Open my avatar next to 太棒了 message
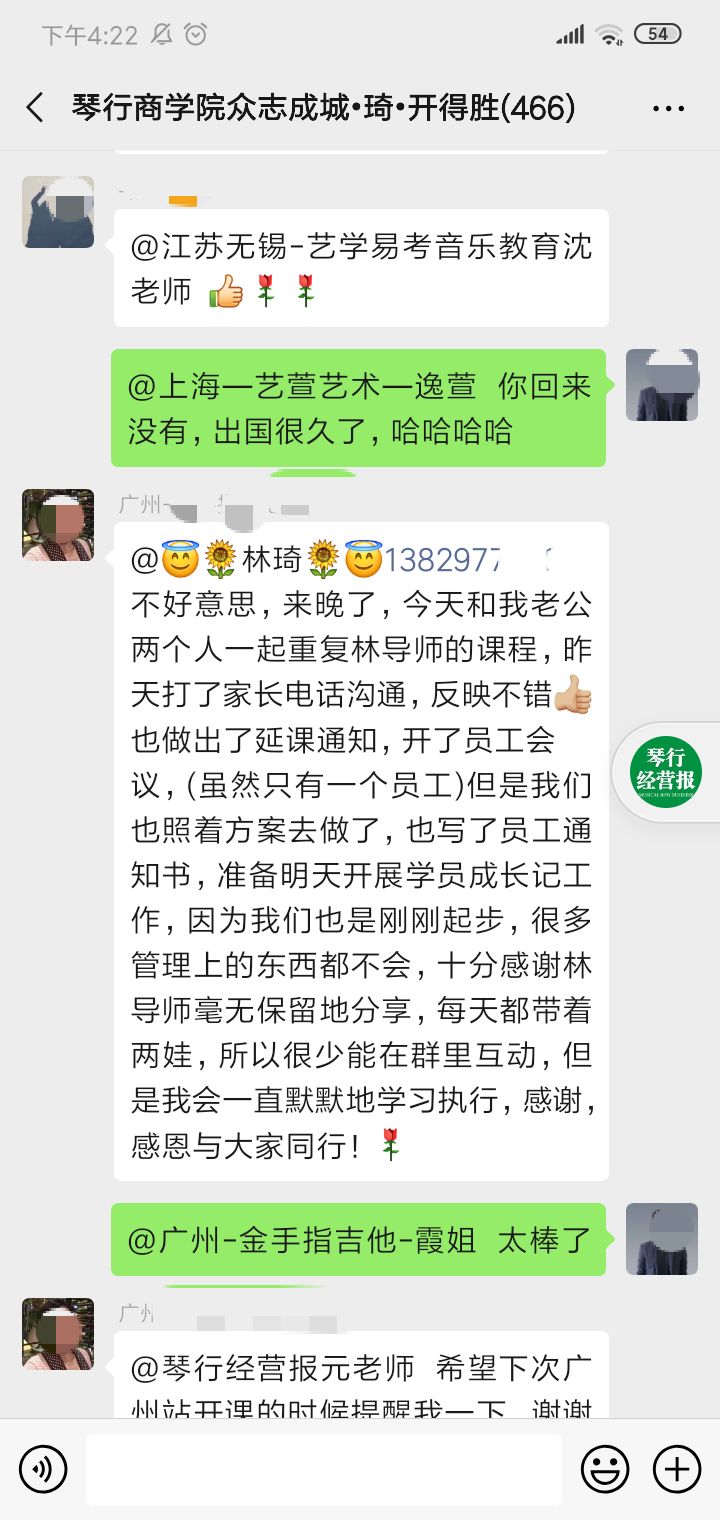720x1520 pixels. (x=661, y=1238)
